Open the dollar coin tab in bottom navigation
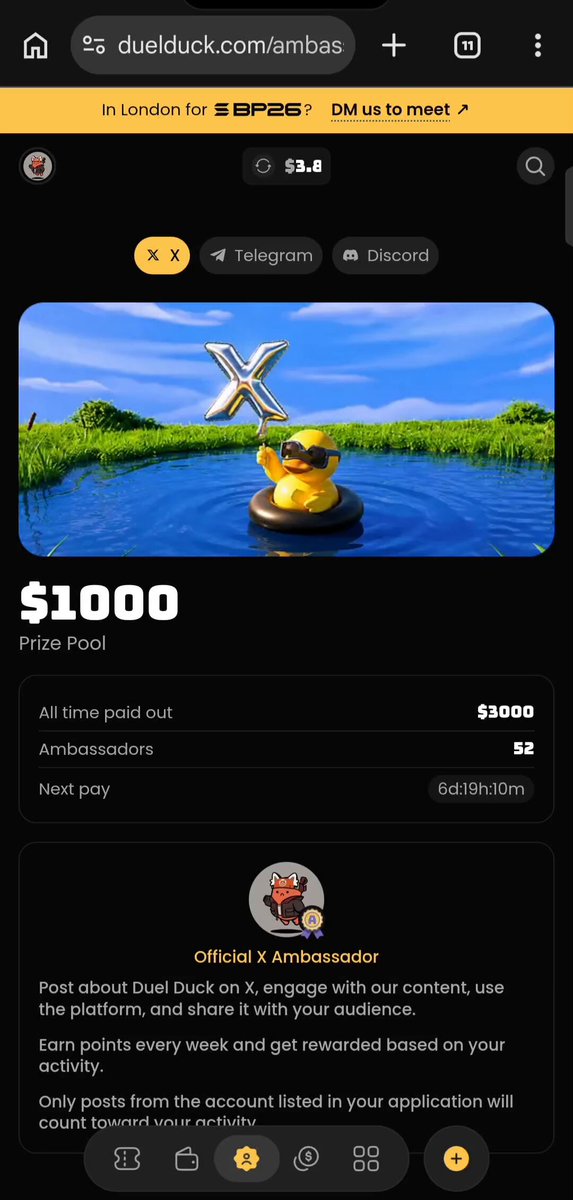 [x=306, y=1159]
